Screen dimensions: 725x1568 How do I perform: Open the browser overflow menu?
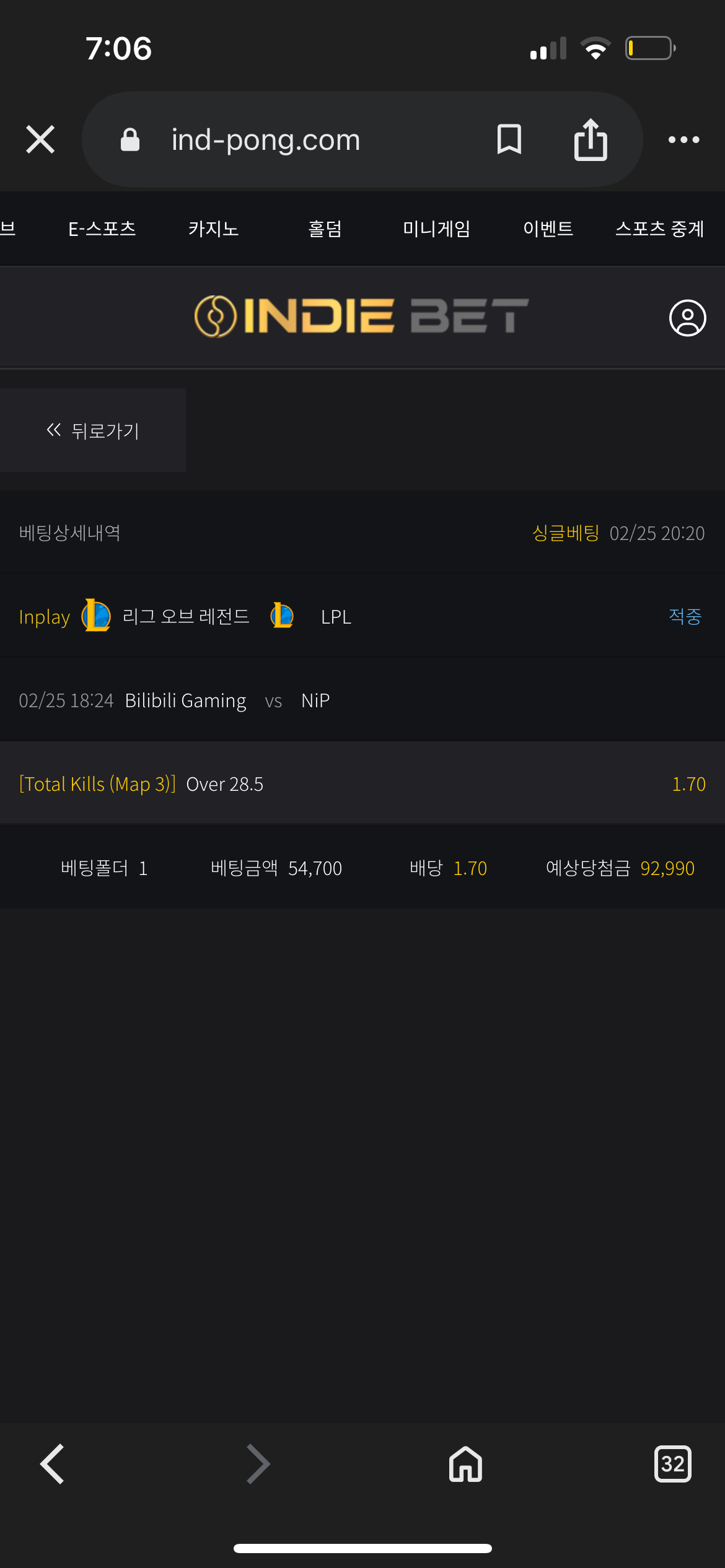click(683, 140)
